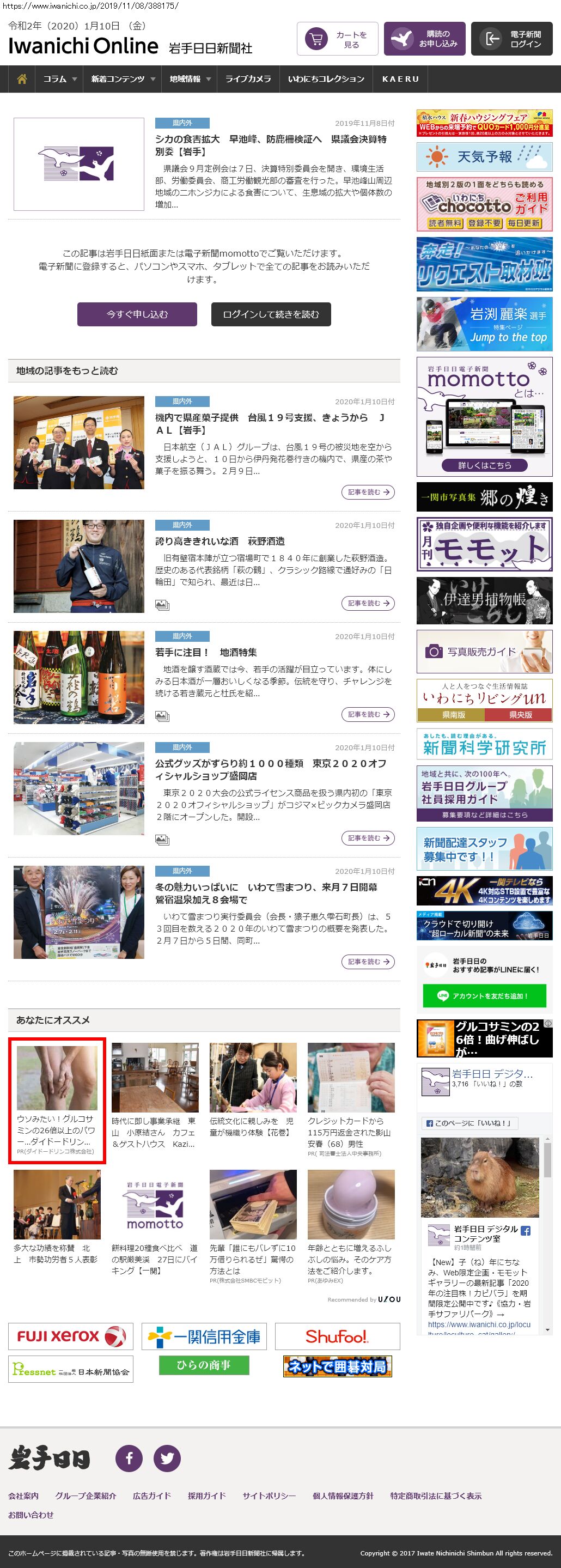This screenshot has width=561, height=1568.
Task: Open the 萩野酒造 article photo
Action: [79, 566]
